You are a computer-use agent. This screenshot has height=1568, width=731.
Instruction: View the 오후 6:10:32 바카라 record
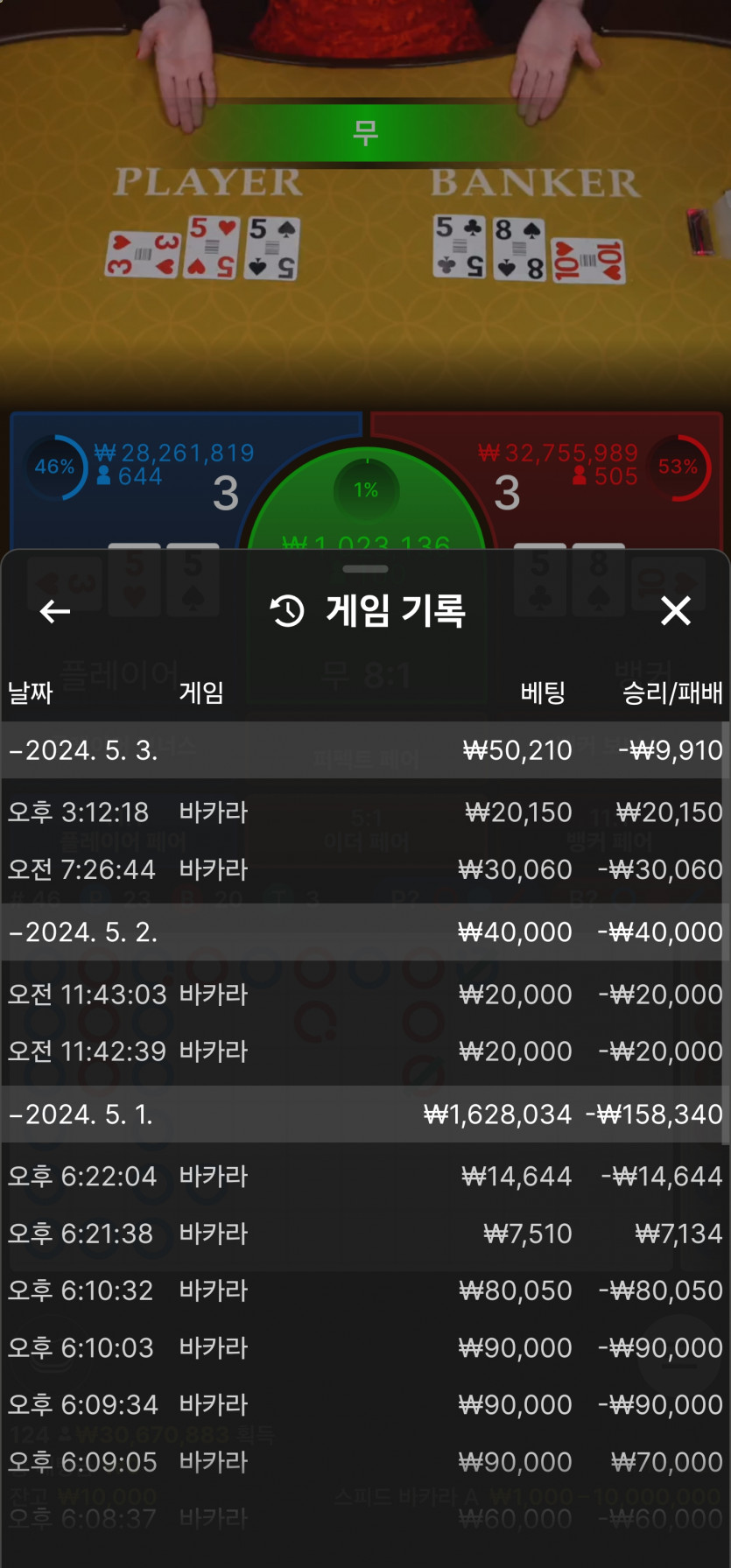pyautogui.click(x=364, y=1290)
